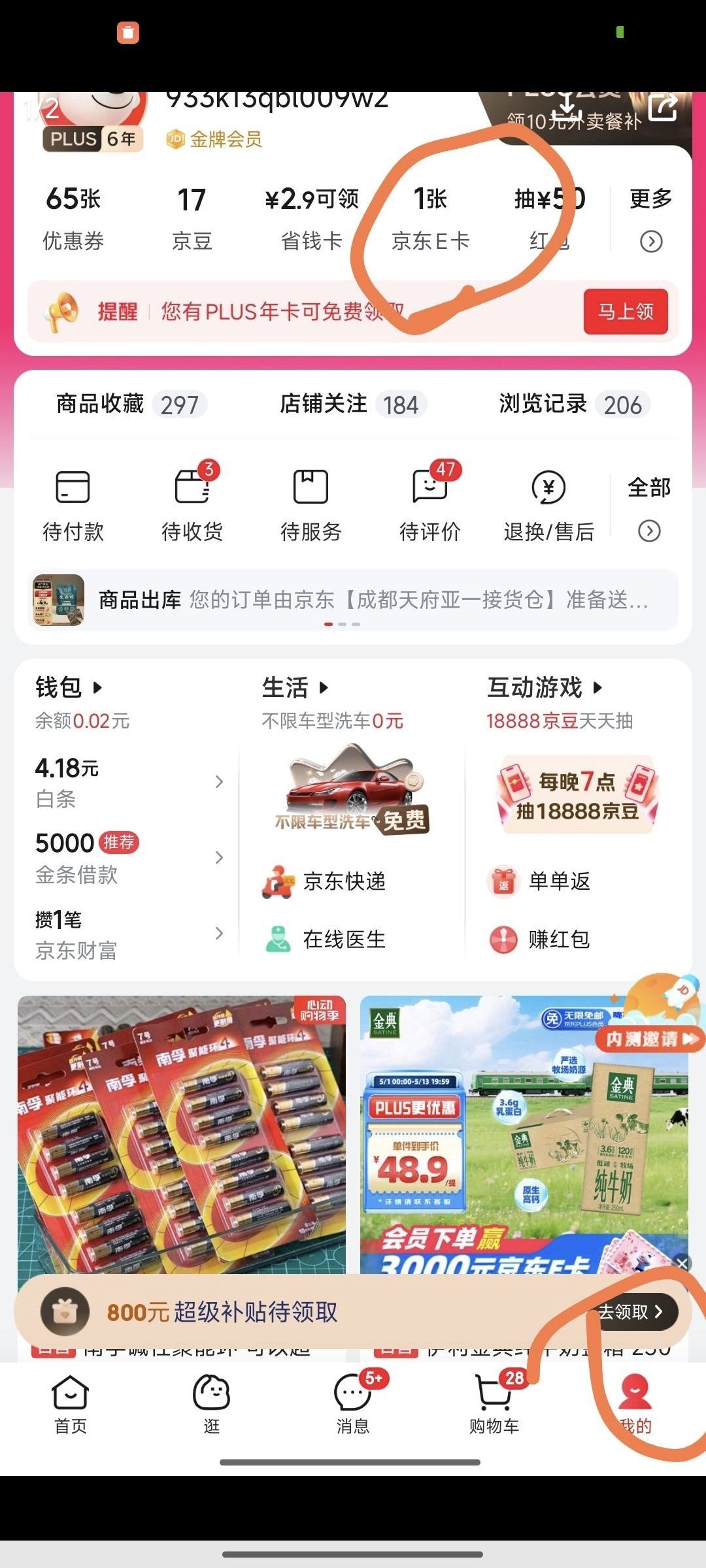Open the 商品出库 shipping status notice

(353, 600)
